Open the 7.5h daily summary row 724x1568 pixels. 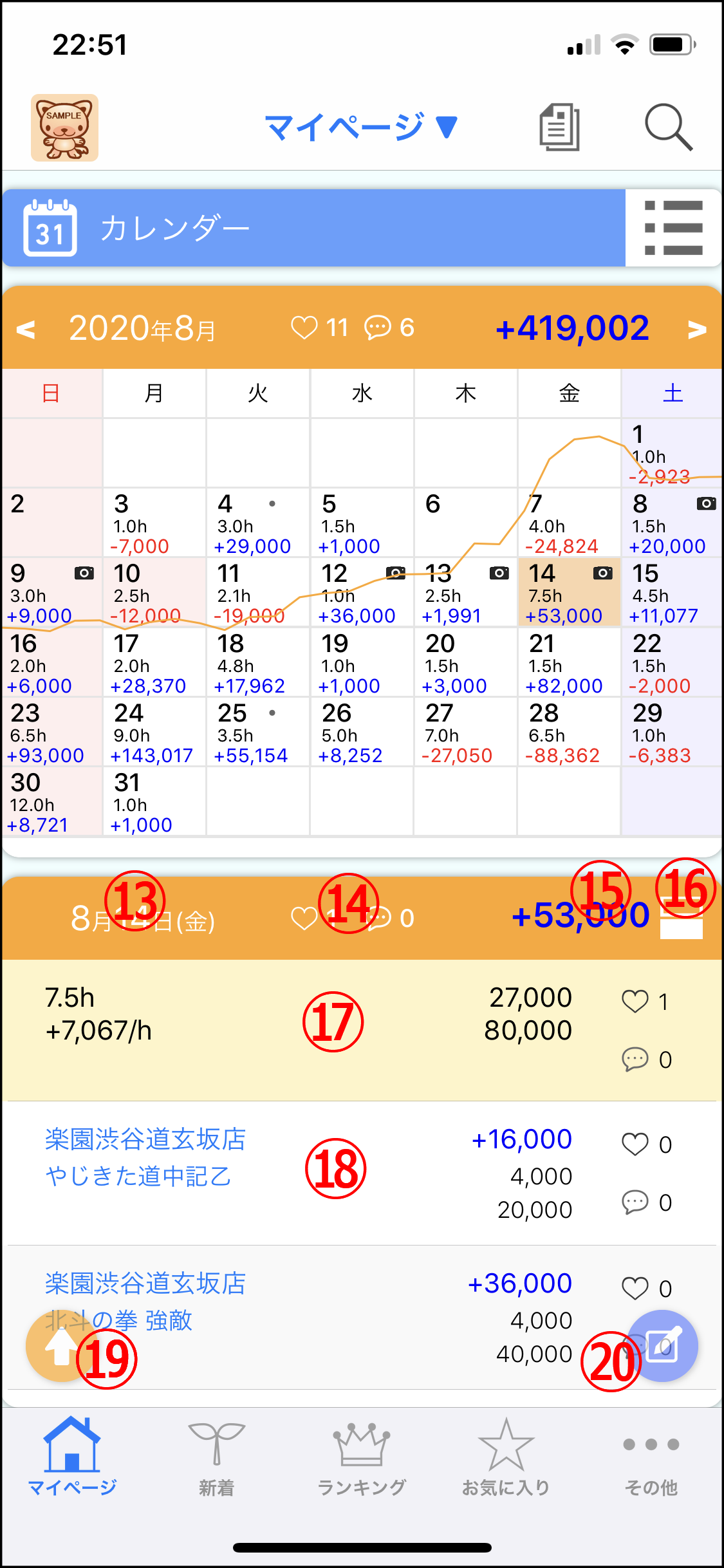click(x=309, y=1030)
